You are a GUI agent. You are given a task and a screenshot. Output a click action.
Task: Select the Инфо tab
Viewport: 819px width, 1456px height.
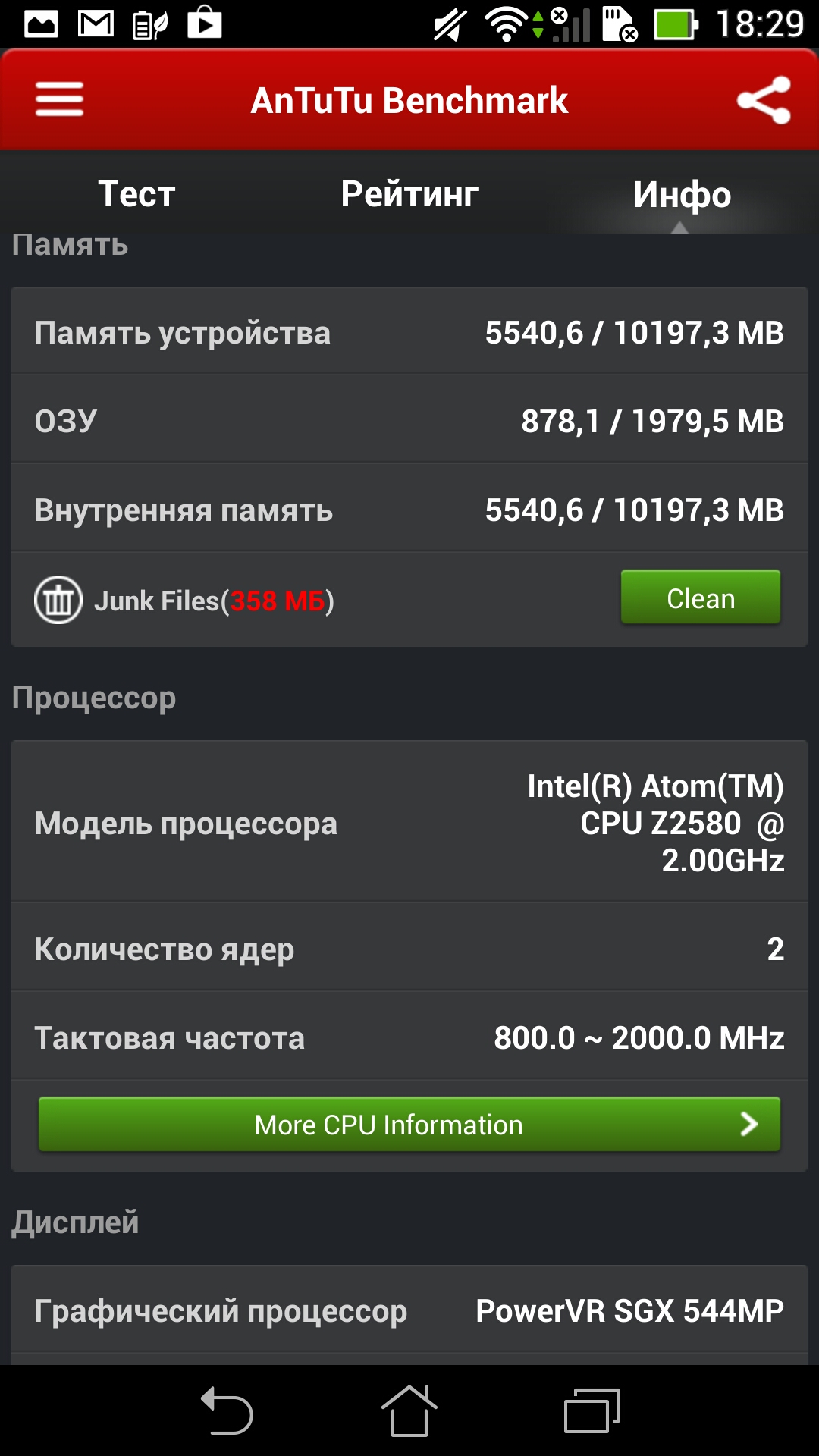coord(682,194)
